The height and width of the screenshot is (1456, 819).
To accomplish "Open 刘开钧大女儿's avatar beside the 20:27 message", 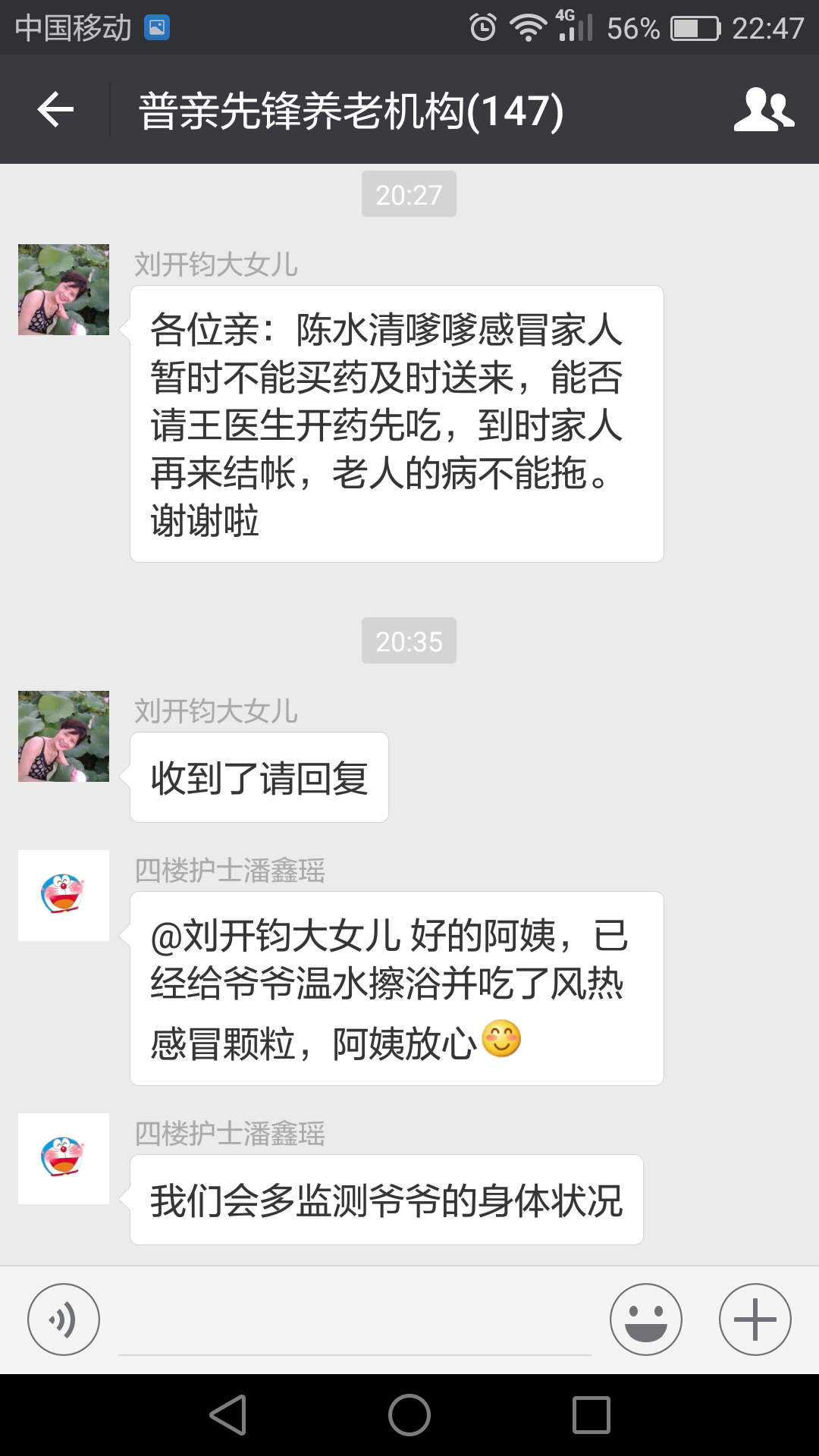I will click(x=64, y=290).
